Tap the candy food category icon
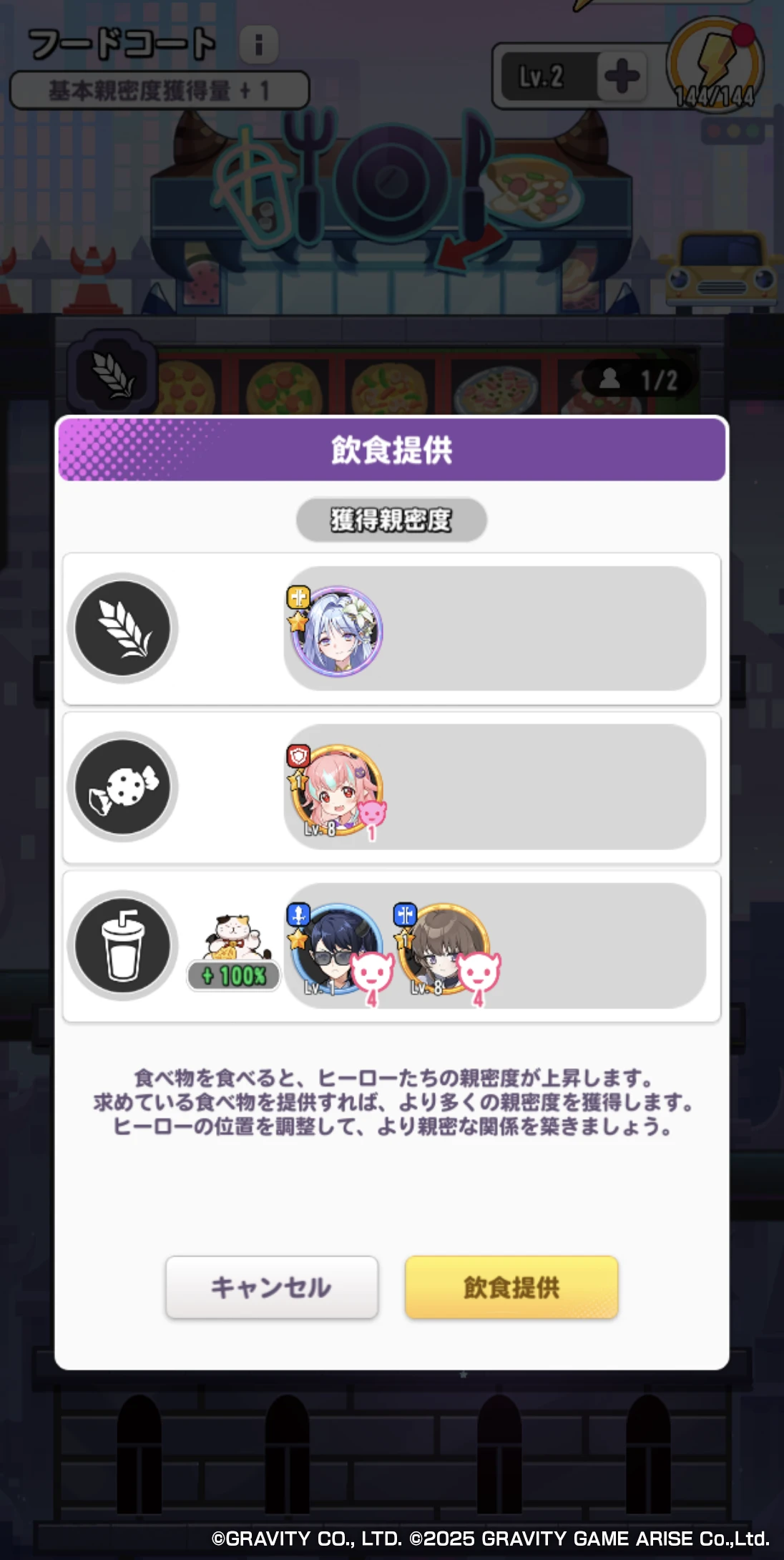784x1560 pixels. click(x=123, y=786)
